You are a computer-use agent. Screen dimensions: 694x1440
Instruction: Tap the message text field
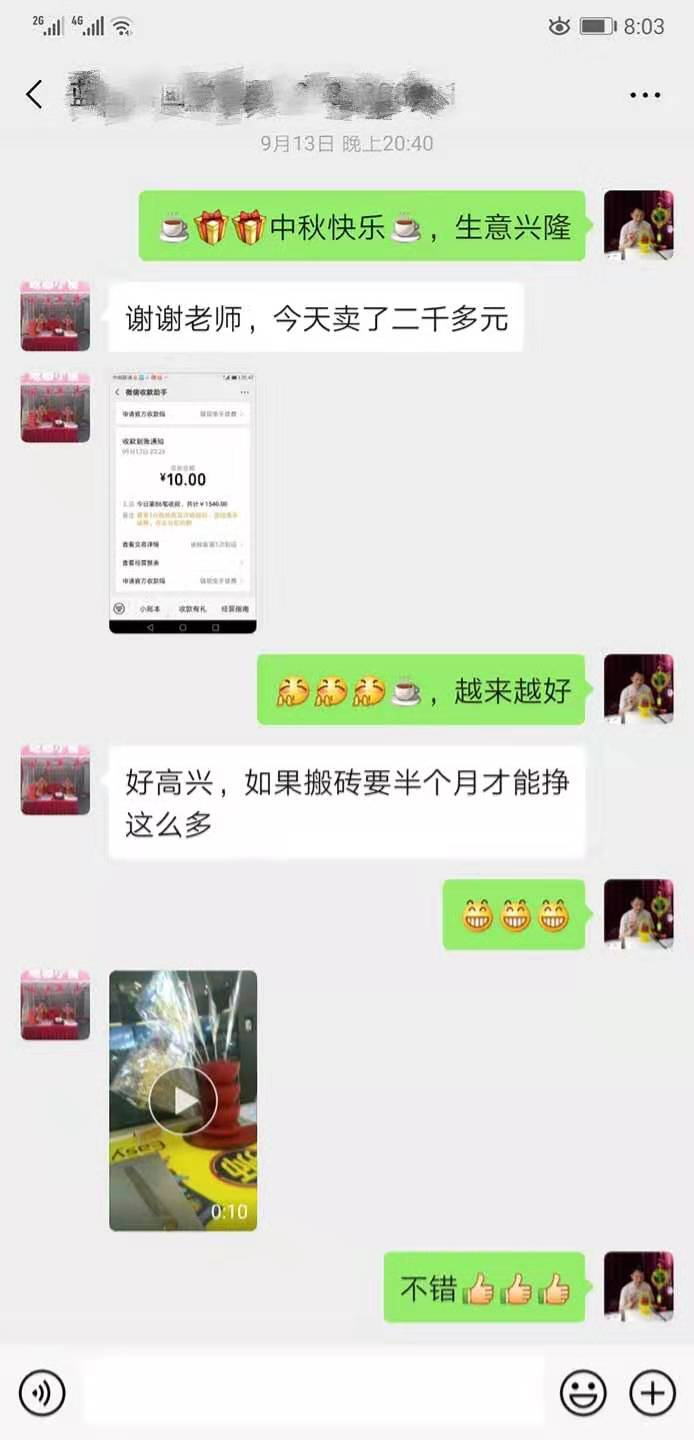point(313,1391)
